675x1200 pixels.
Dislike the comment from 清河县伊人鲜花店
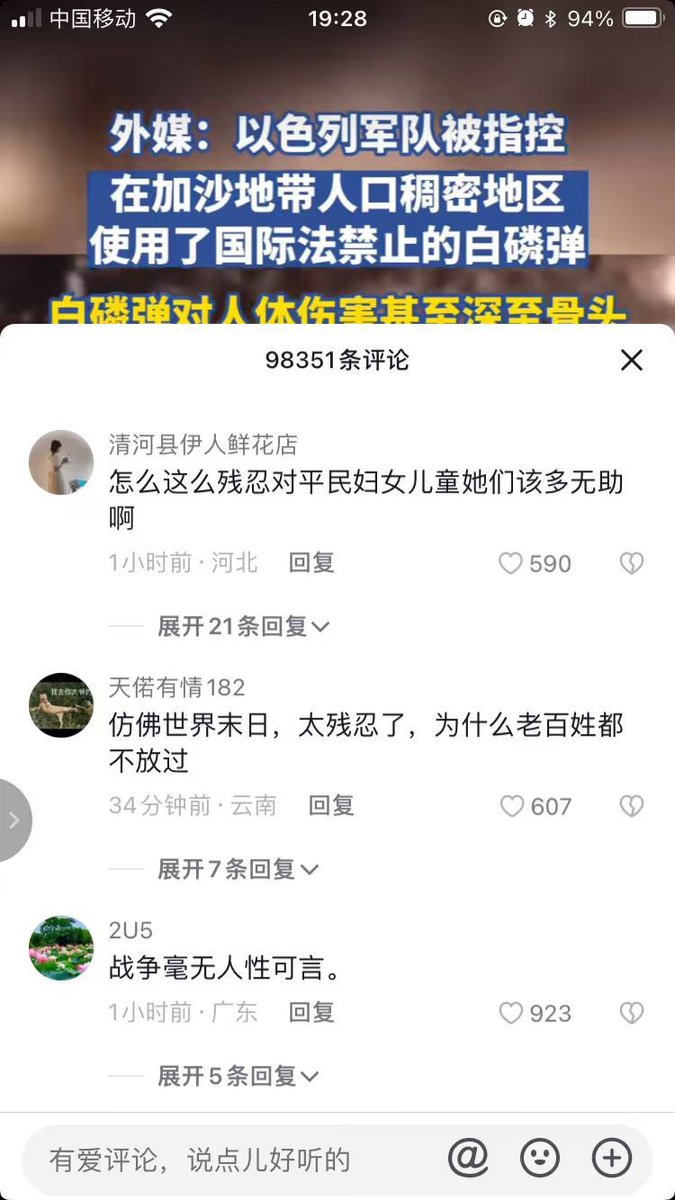pos(631,564)
